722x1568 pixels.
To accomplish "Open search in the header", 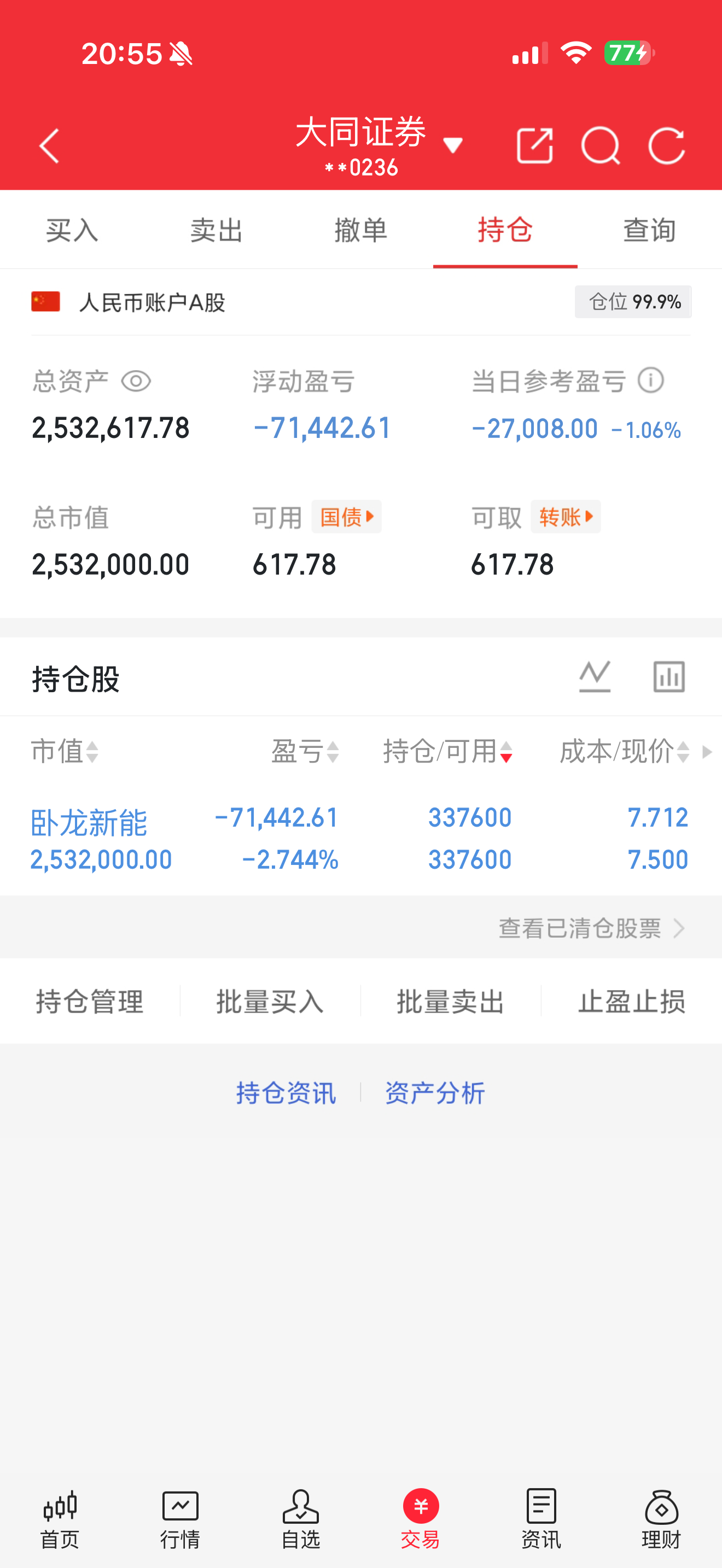I will pyautogui.click(x=601, y=146).
